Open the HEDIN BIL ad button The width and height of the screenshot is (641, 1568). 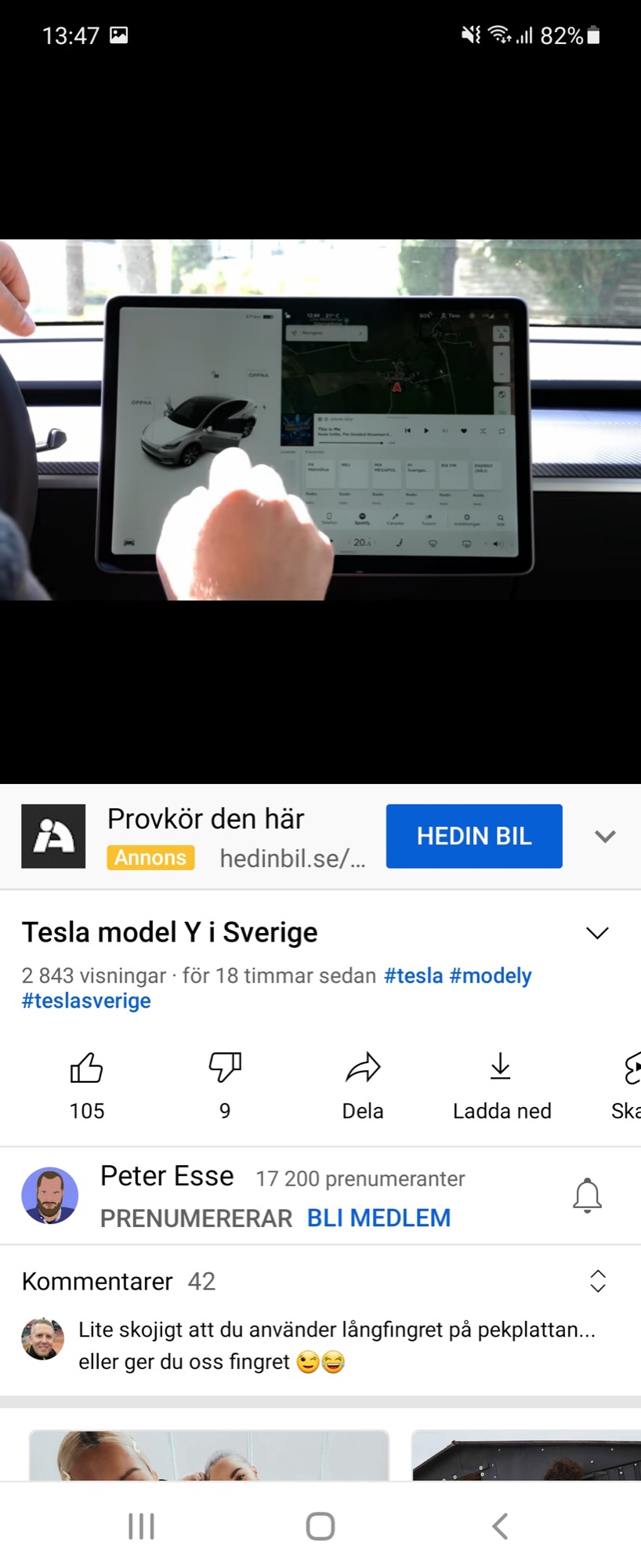[x=473, y=836]
